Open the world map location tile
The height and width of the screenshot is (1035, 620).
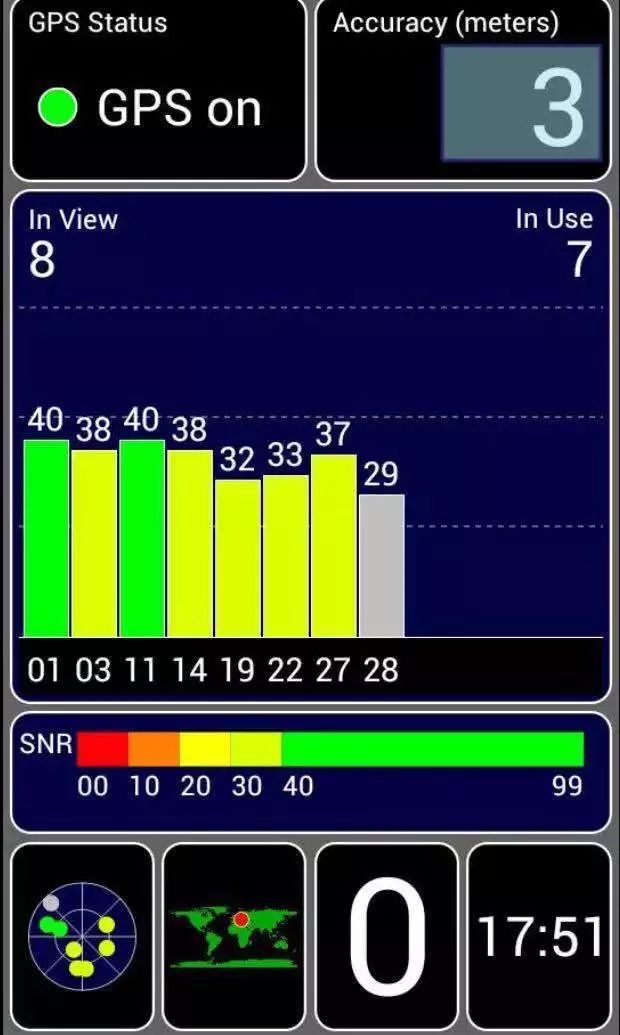[x=234, y=936]
